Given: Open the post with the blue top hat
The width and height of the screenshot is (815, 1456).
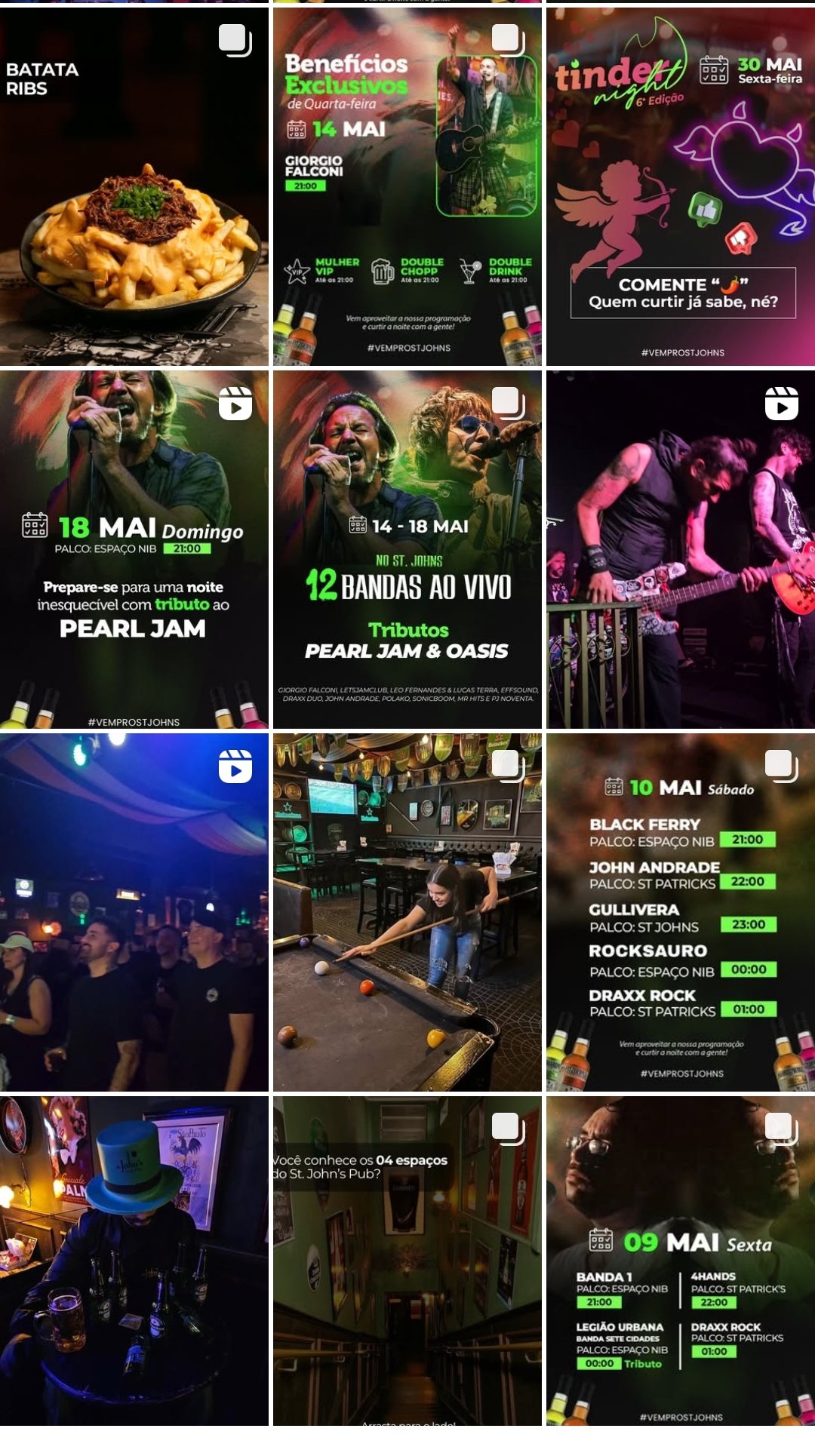Looking at the screenshot, I should [x=134, y=1260].
